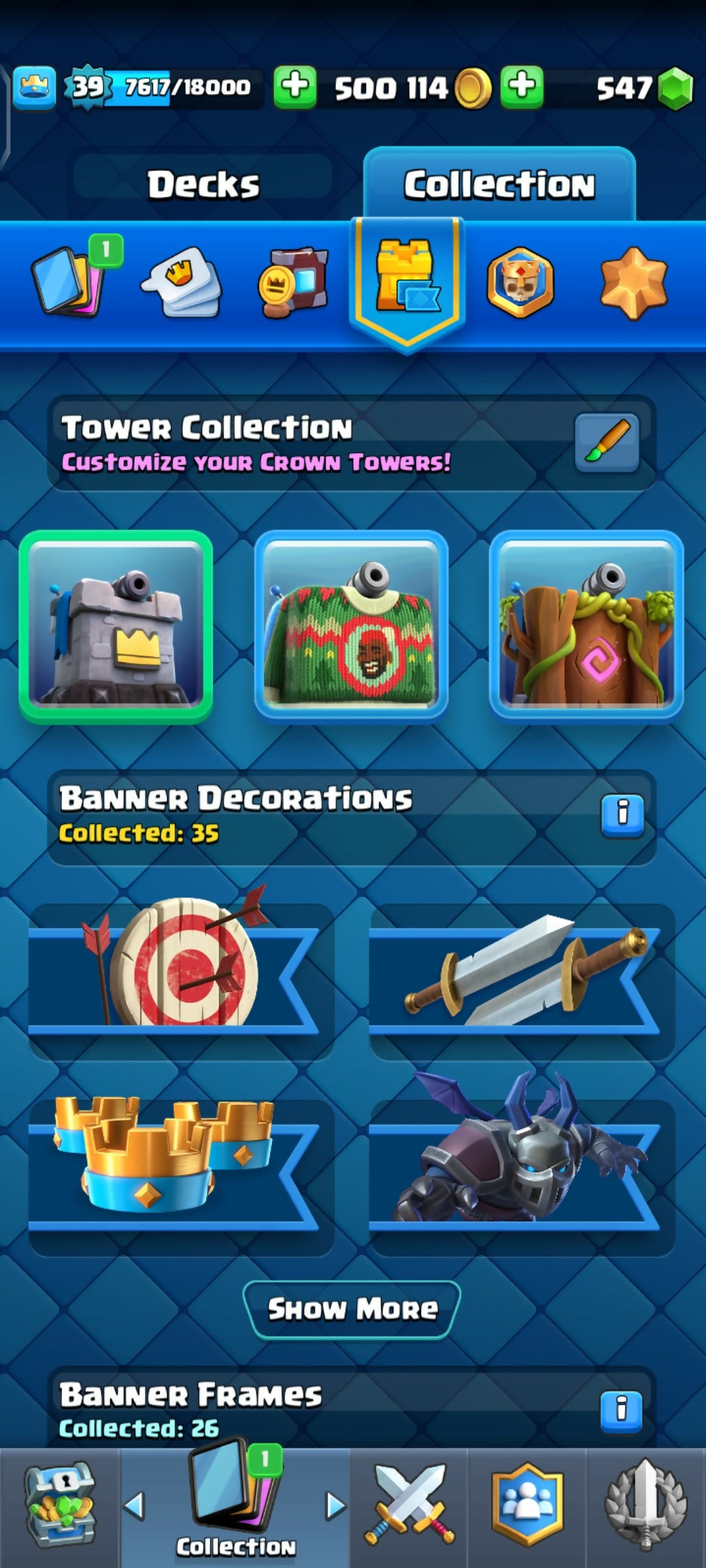Screen dimensions: 706x1568
Task: Open the skull badge sub-tab
Action: pos(520,282)
